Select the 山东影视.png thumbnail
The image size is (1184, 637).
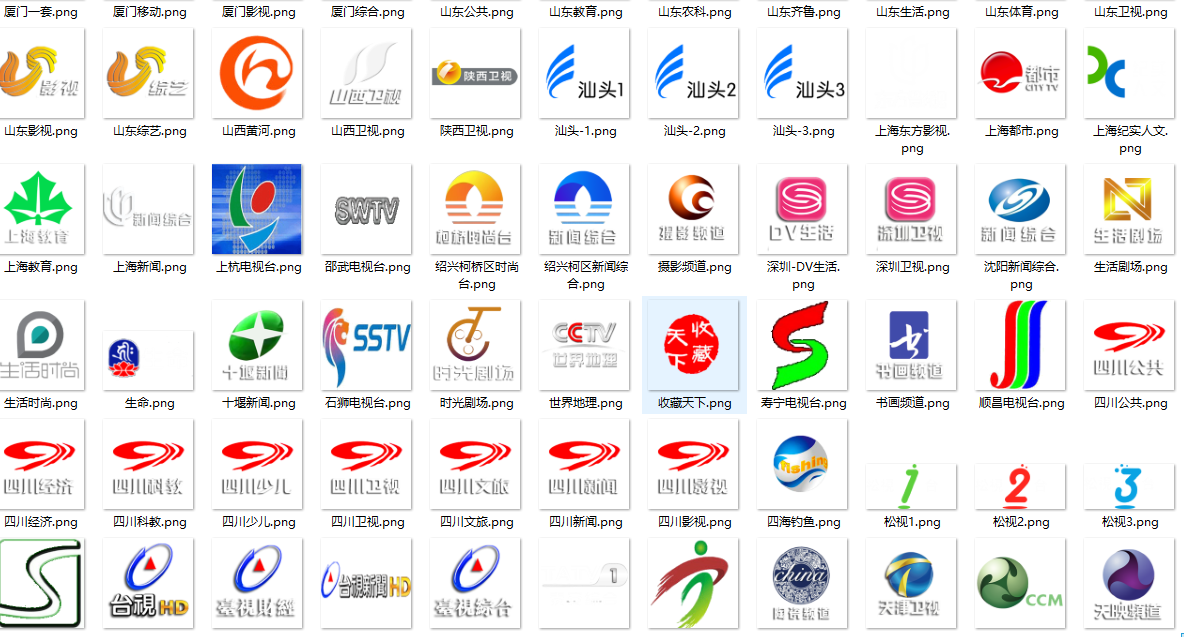[x=40, y=74]
